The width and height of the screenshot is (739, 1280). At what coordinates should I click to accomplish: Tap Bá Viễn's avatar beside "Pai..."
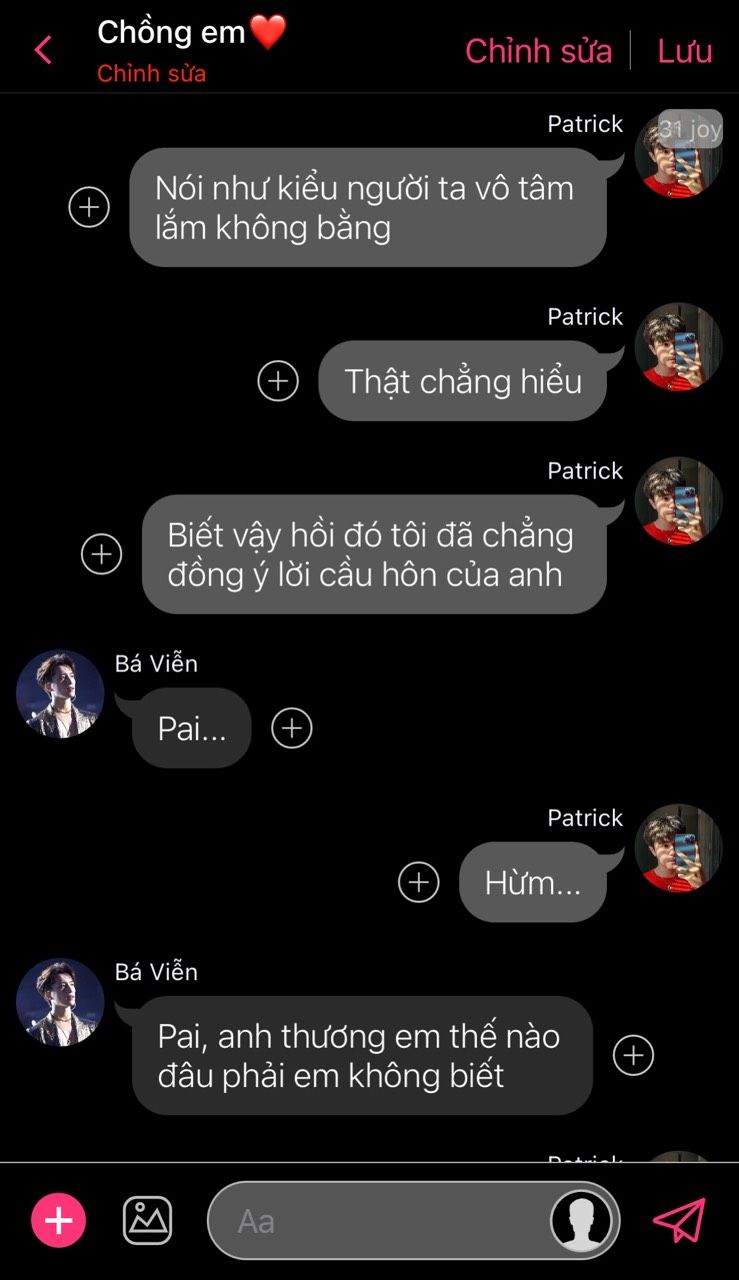pyautogui.click(x=60, y=694)
